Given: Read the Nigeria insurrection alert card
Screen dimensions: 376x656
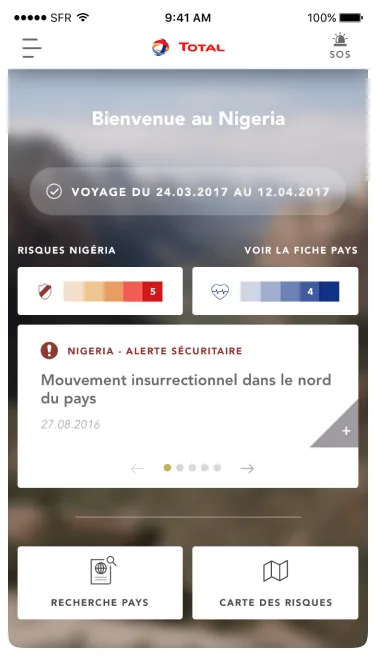Looking at the screenshot, I should [188, 406].
